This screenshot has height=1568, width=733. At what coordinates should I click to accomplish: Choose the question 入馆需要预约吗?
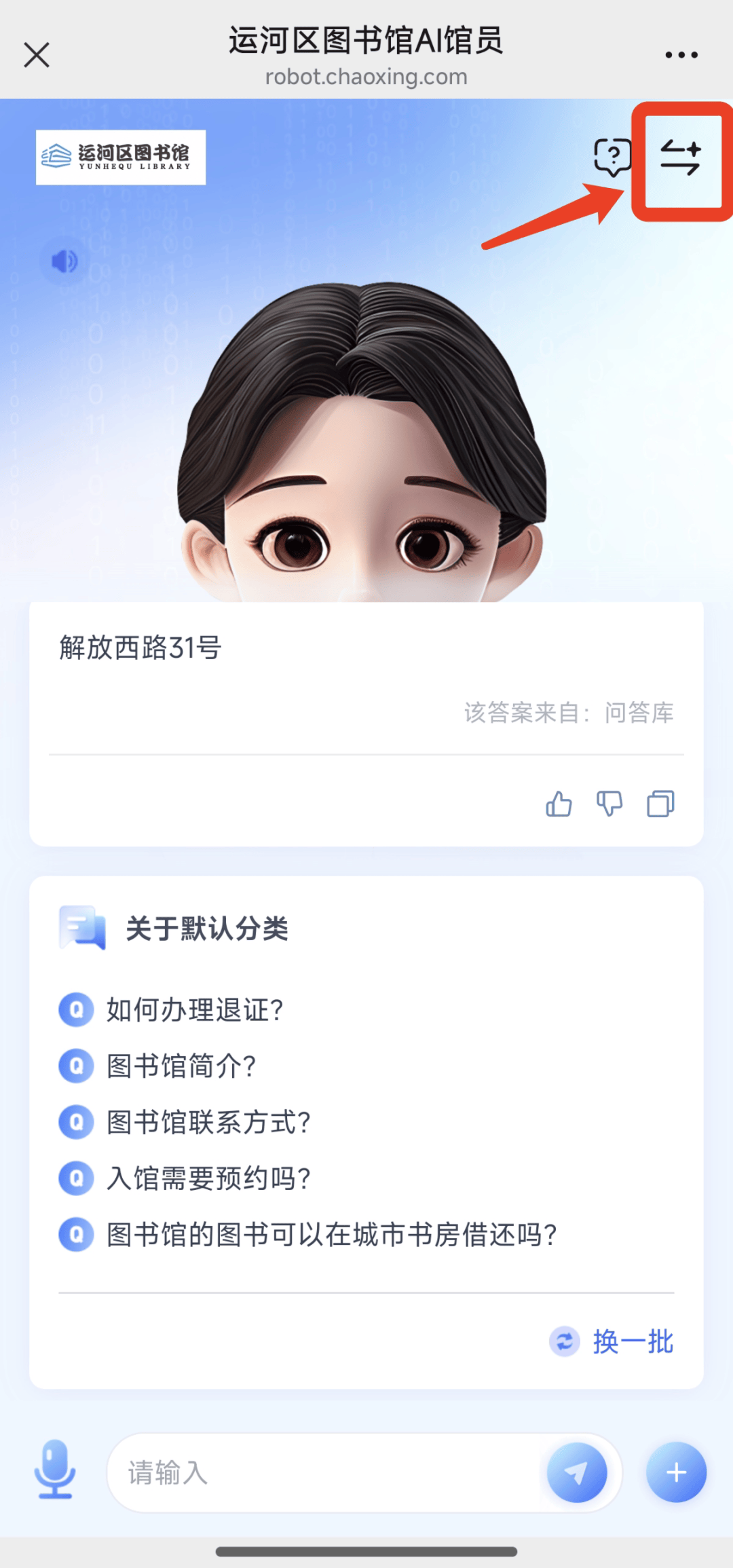[208, 1178]
